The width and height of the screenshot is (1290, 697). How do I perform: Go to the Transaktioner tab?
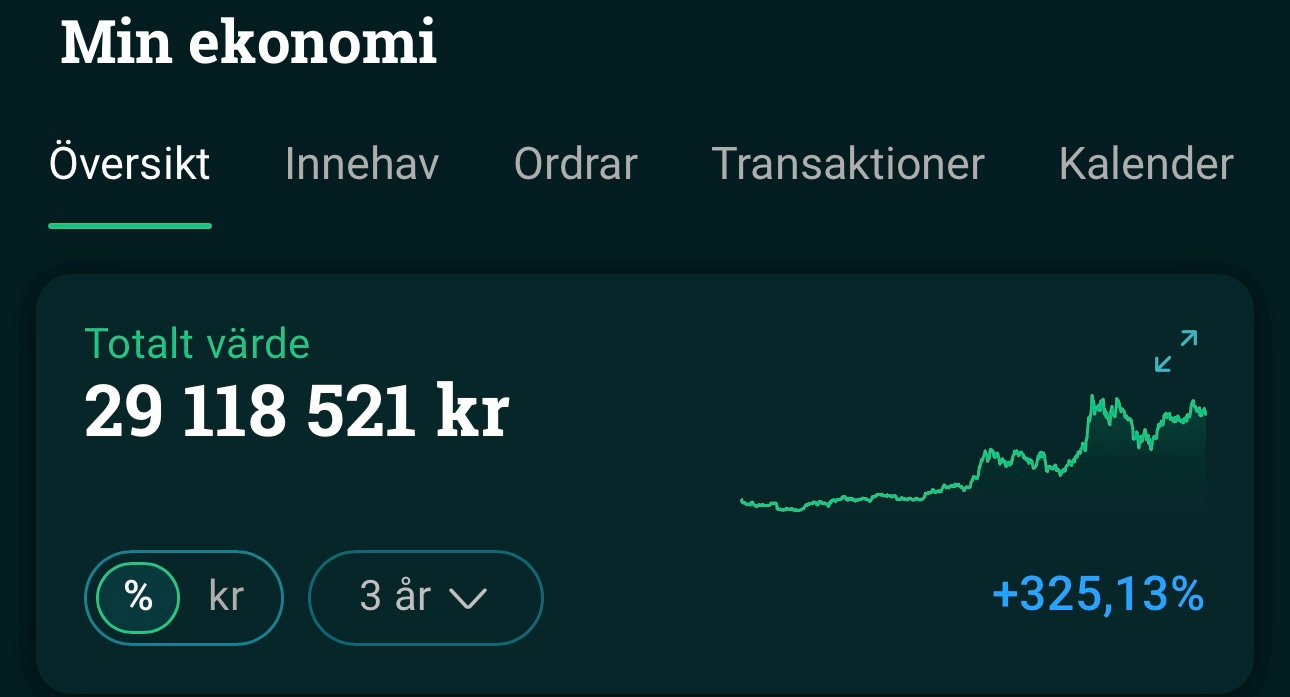coord(847,164)
